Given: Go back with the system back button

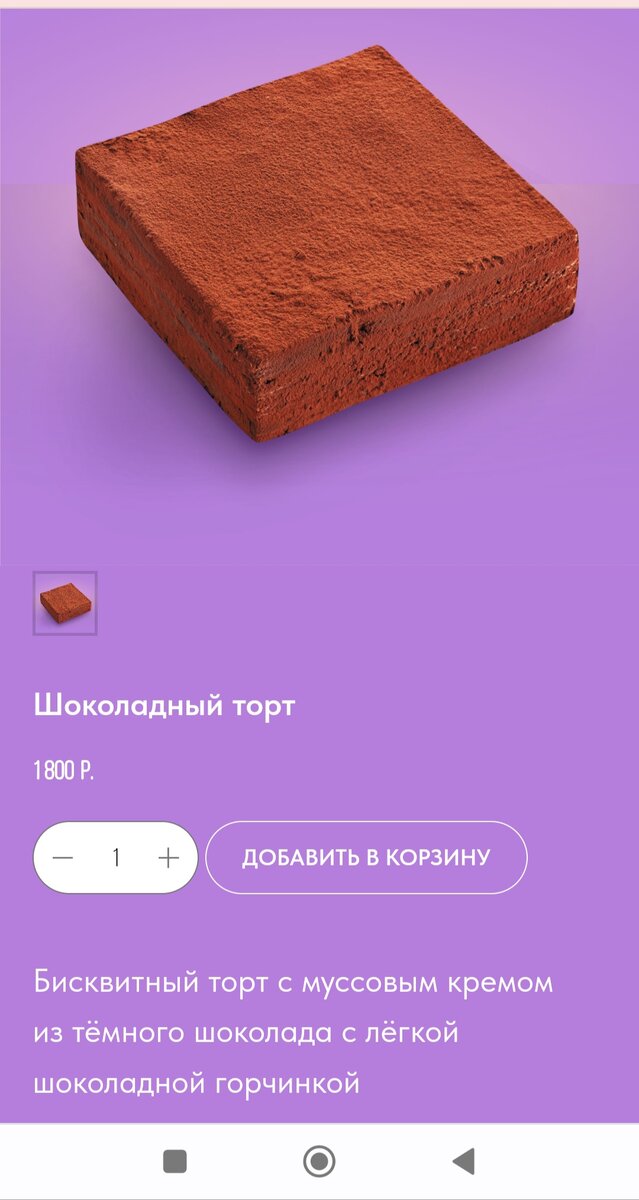Looking at the screenshot, I should click(x=462, y=1161).
